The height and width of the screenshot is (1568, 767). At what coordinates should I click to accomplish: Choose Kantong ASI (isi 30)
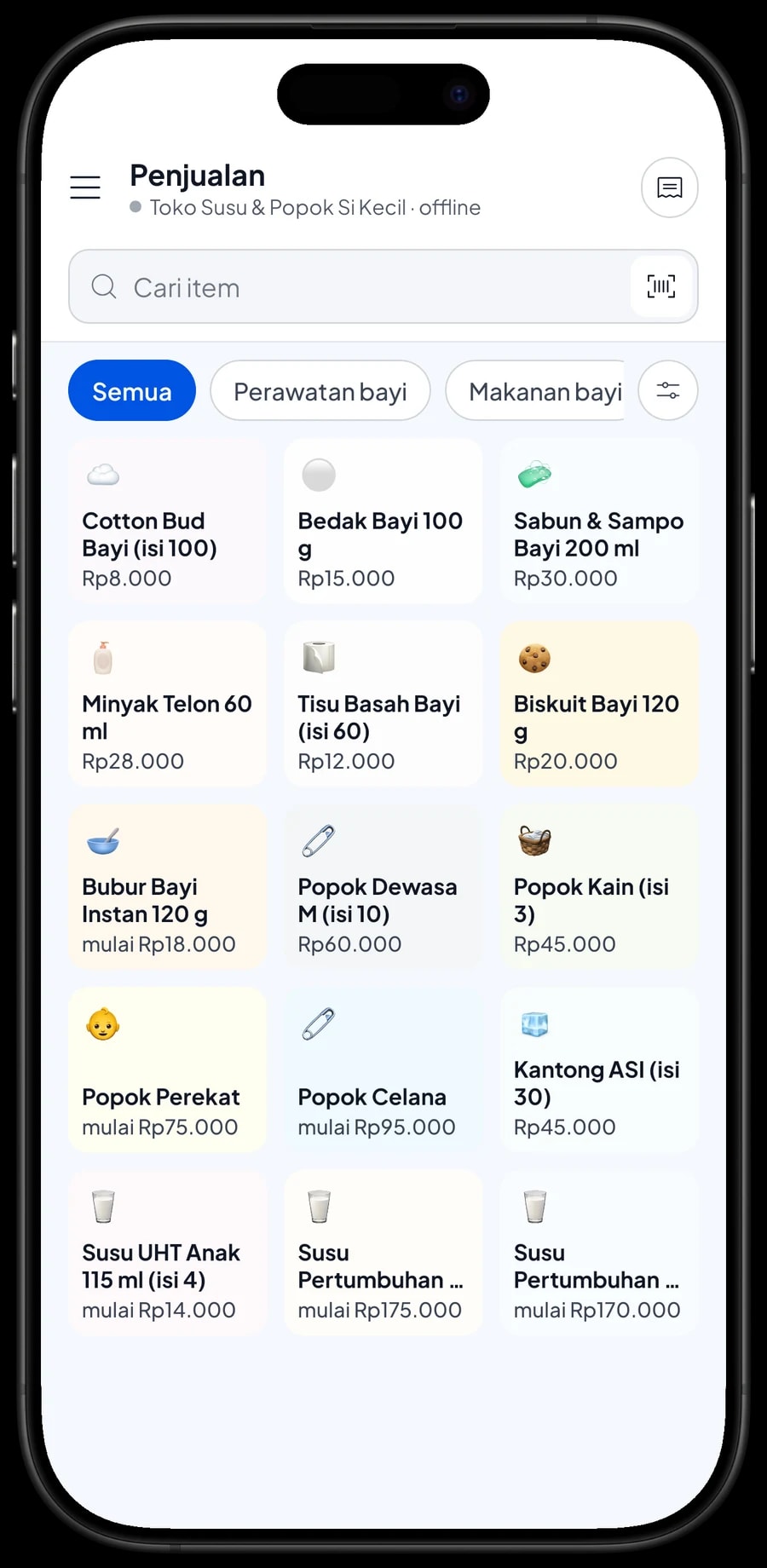tap(599, 1069)
